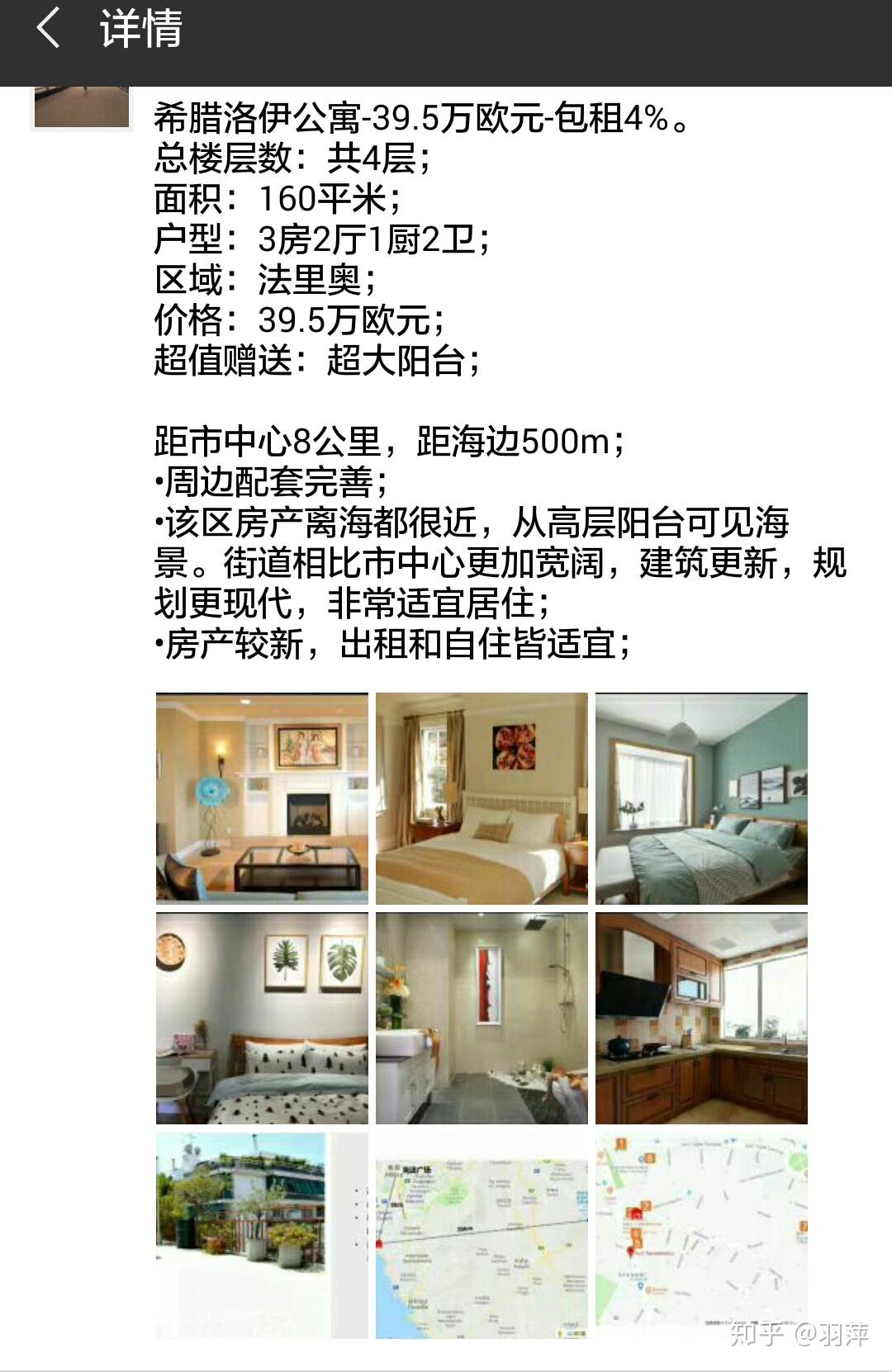892x1372 pixels.
Task: View the bedroom photo with leaf prints
Action: pos(262,1018)
